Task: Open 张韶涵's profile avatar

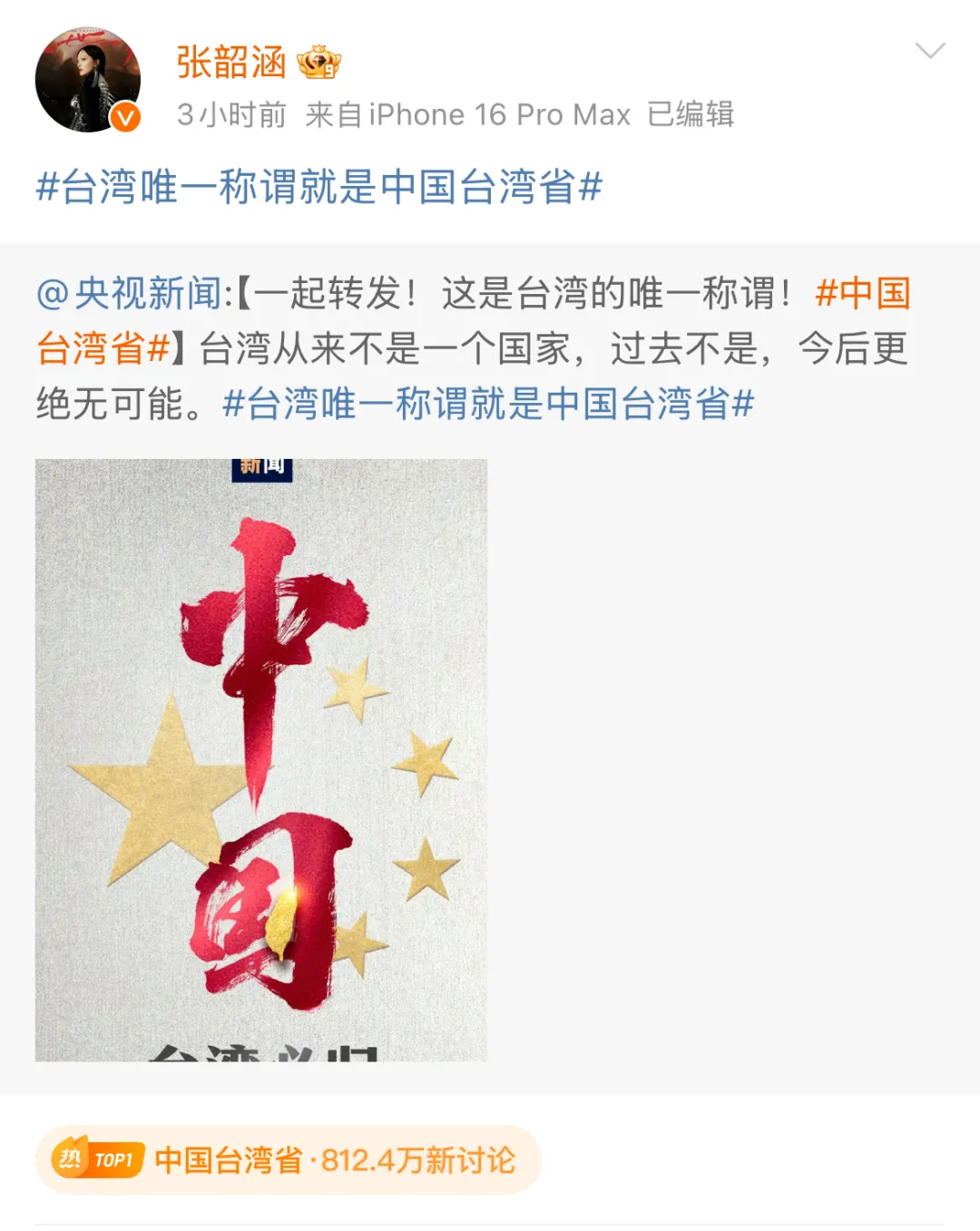Action: pyautogui.click(x=87, y=80)
